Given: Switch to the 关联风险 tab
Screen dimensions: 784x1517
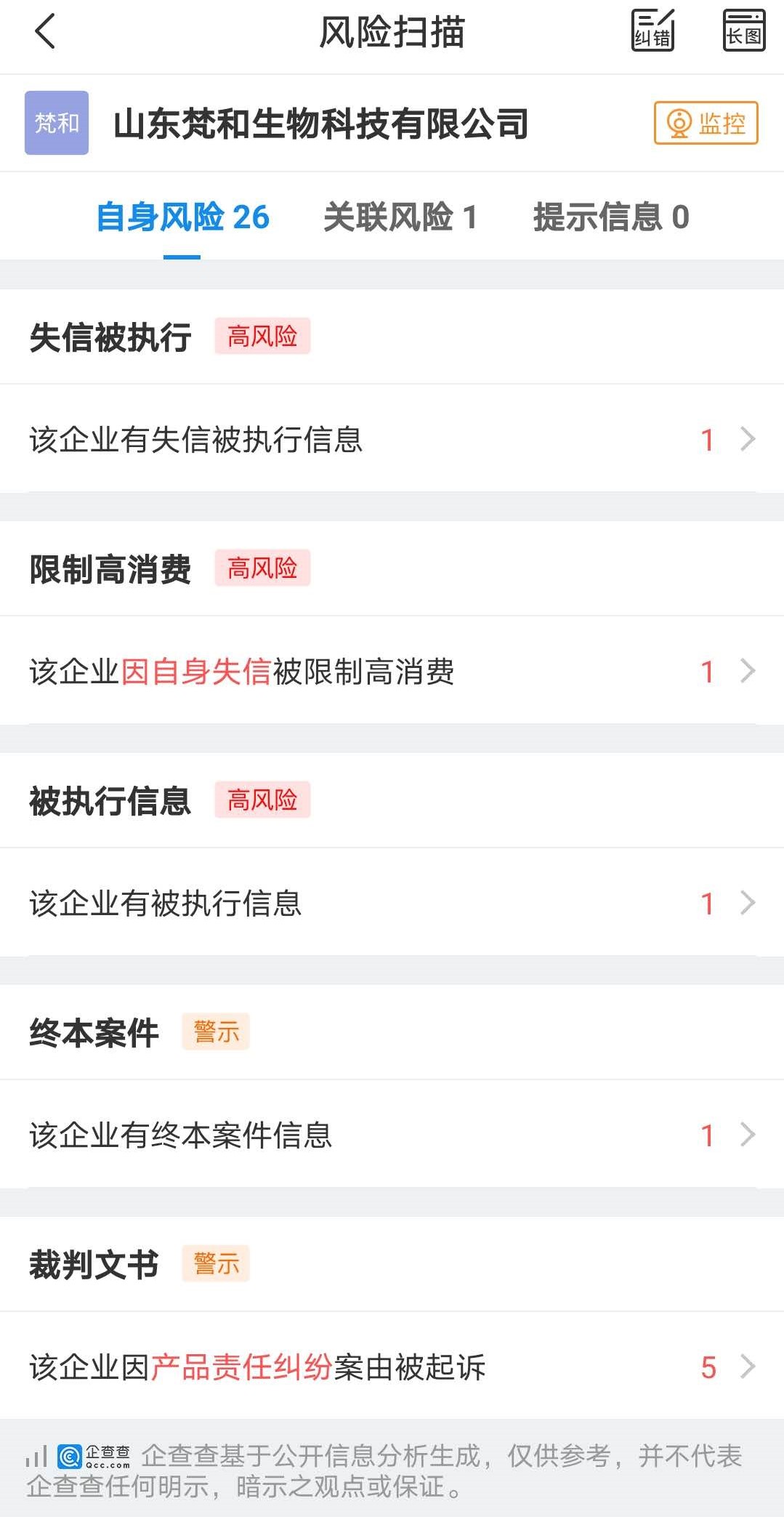Looking at the screenshot, I should pyautogui.click(x=400, y=217).
